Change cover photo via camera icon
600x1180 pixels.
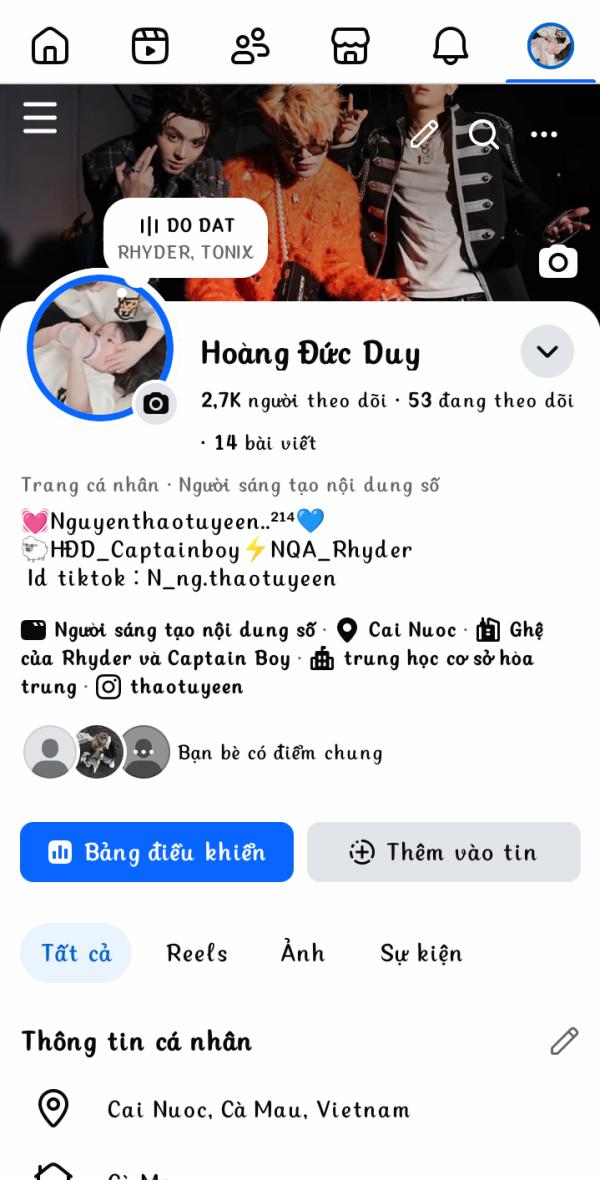point(558,262)
